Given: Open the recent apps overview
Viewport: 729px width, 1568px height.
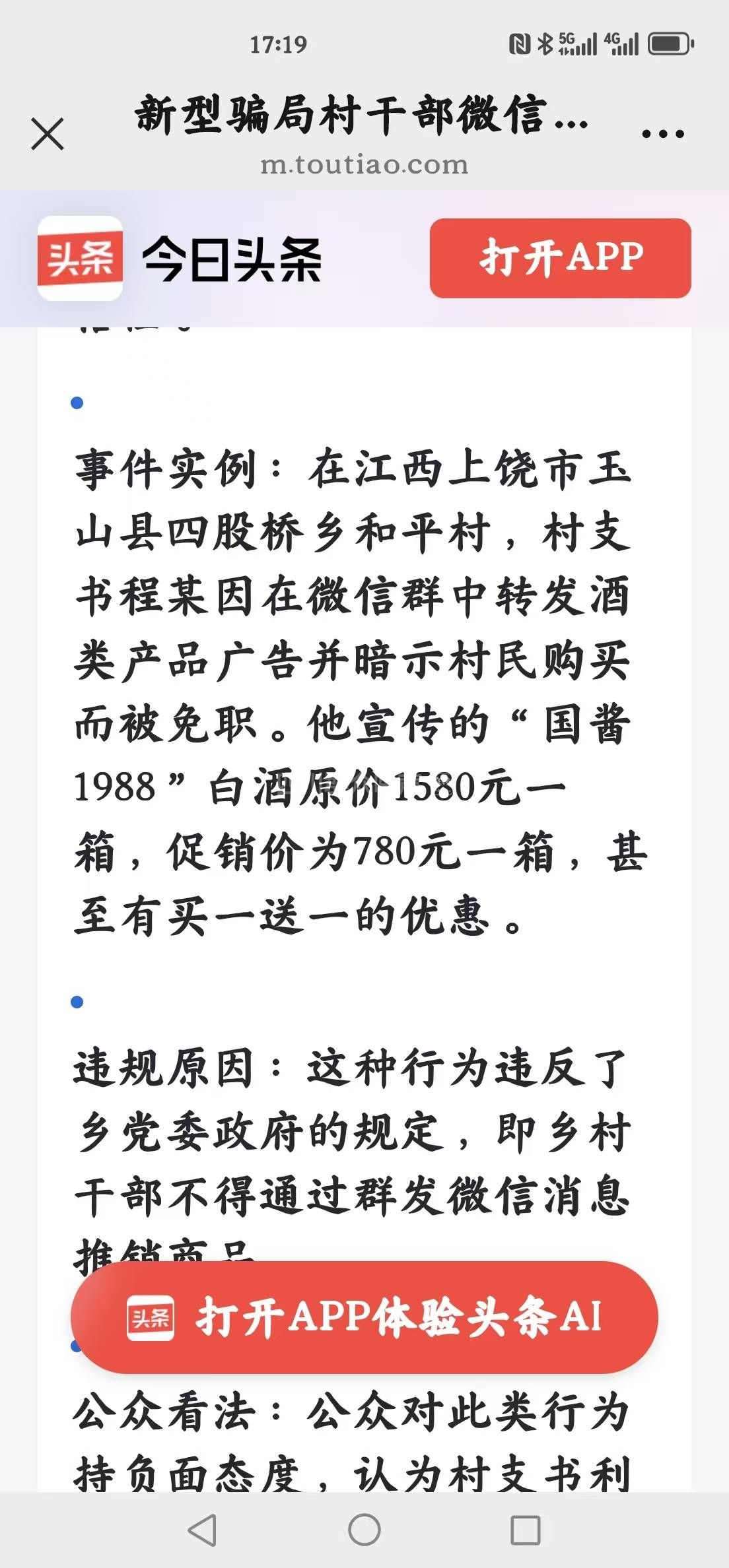Looking at the screenshot, I should pyautogui.click(x=526, y=1529).
